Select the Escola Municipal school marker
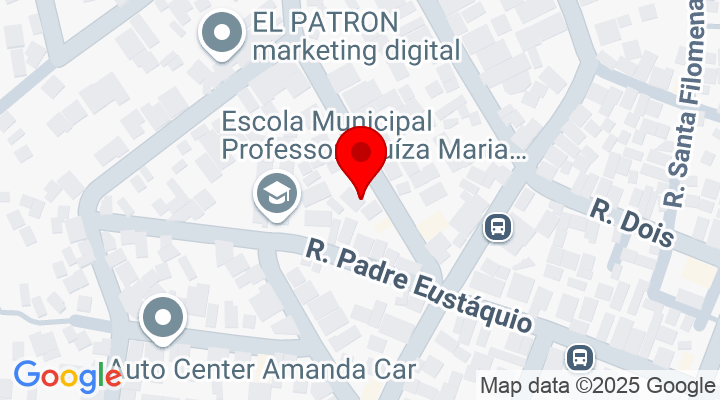This screenshot has width=720, height=400. pos(277,193)
